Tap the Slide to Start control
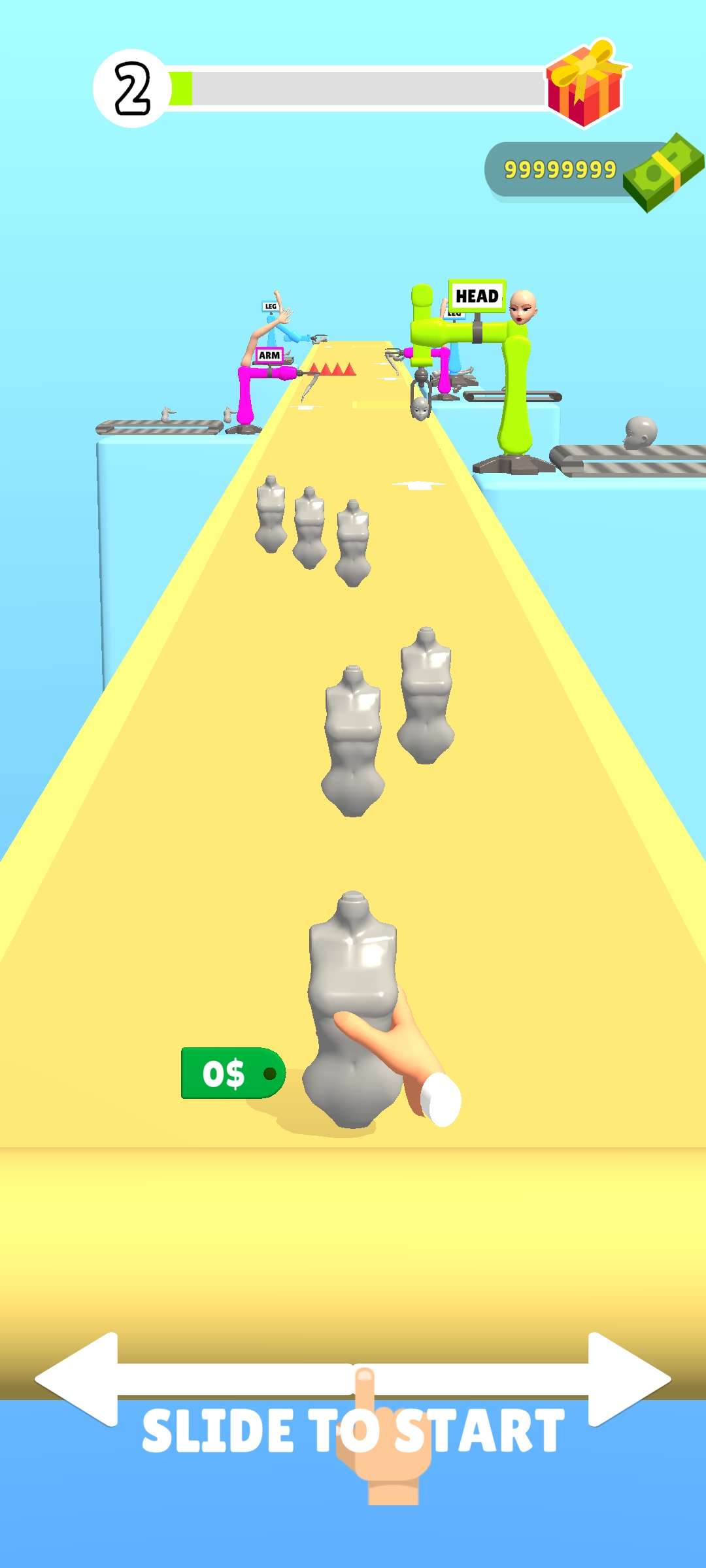 pos(353,1431)
